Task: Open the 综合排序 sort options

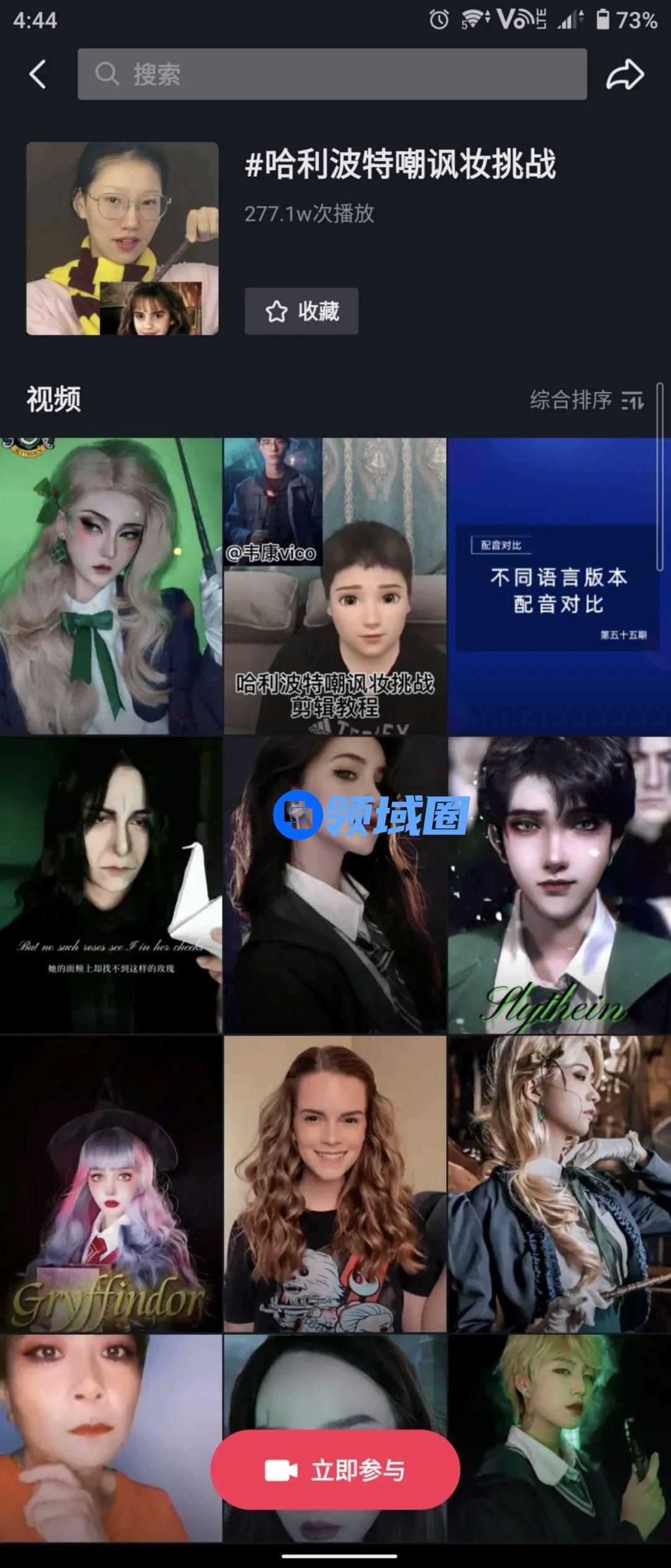Action: coord(587,400)
